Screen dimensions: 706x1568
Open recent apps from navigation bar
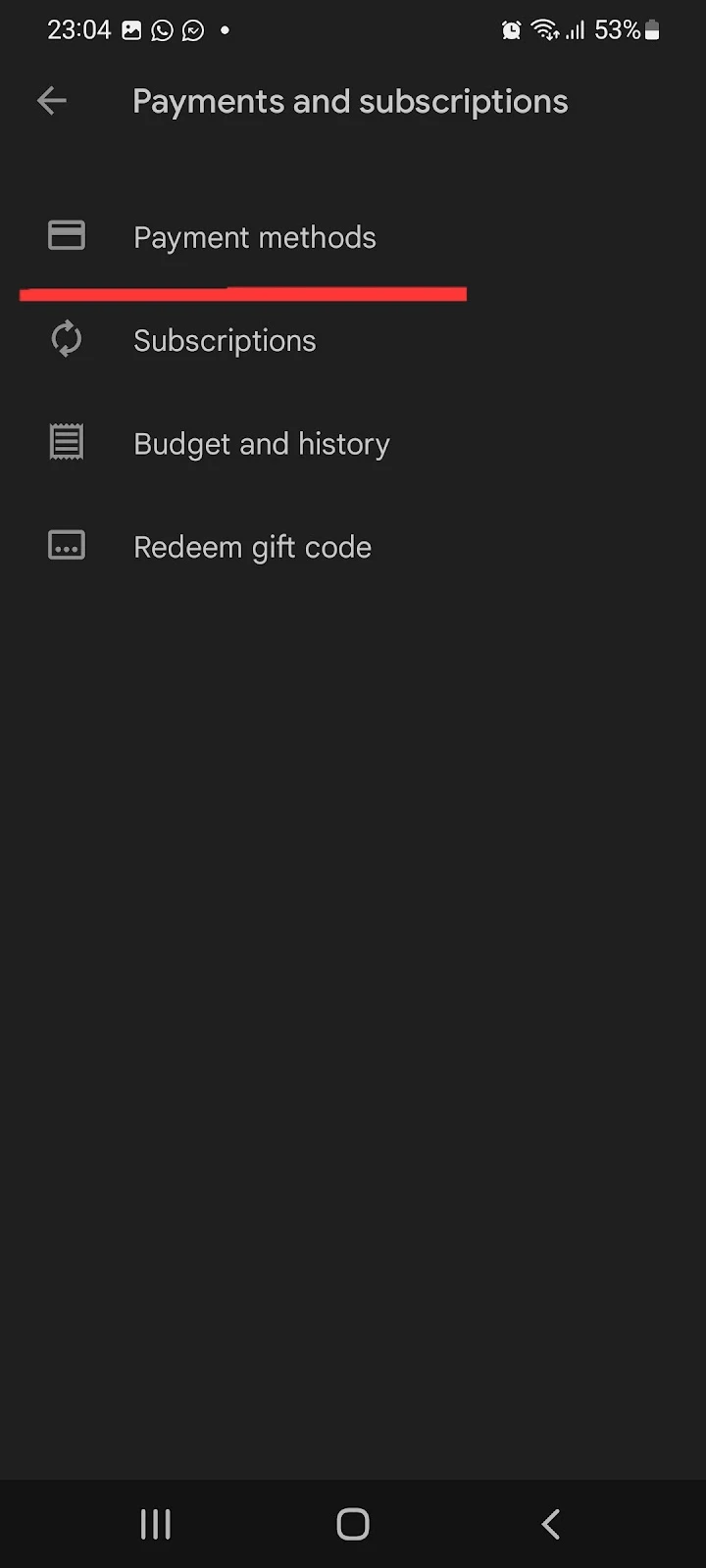pos(155,1524)
